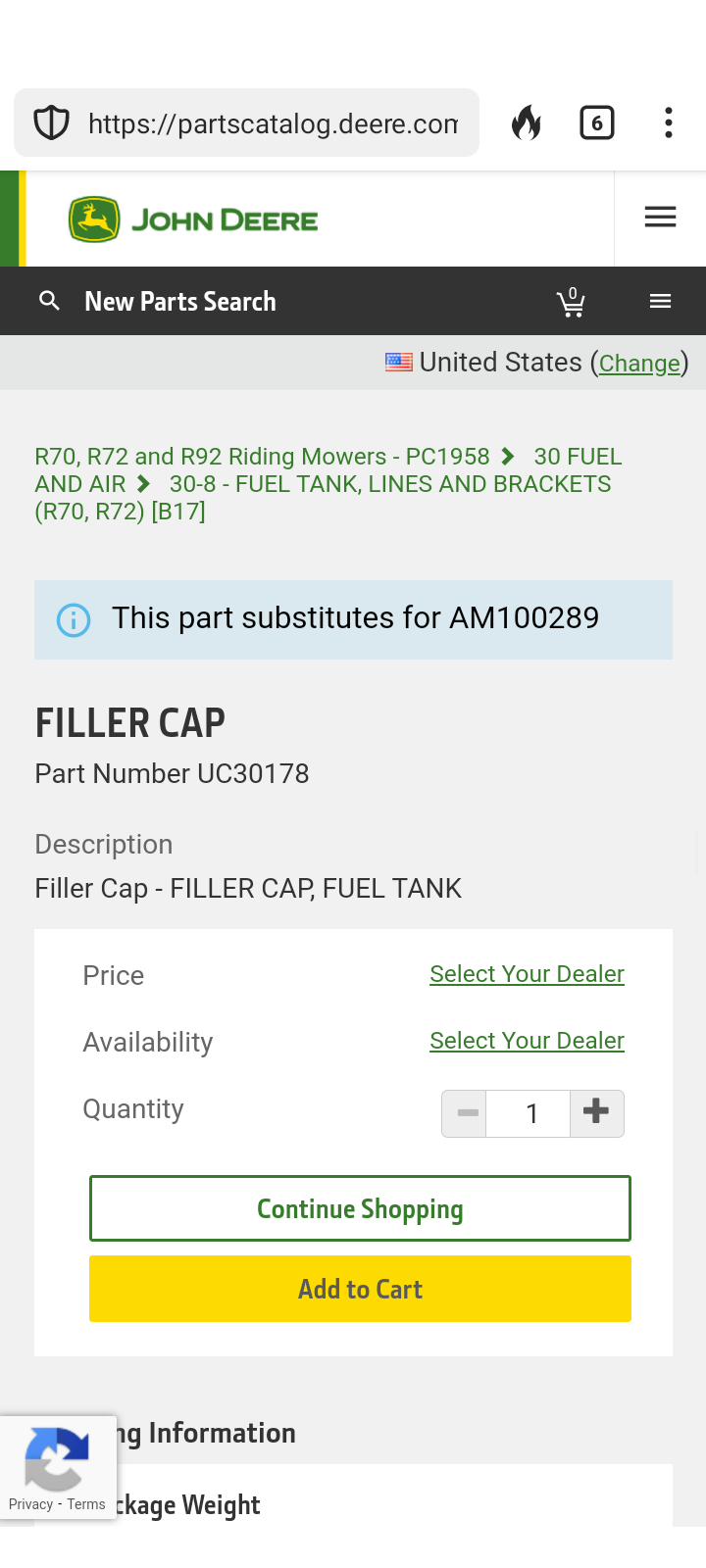This screenshot has width=706, height=1568.
Task: Open the parts catalog menu in dark bar
Action: pos(660,301)
